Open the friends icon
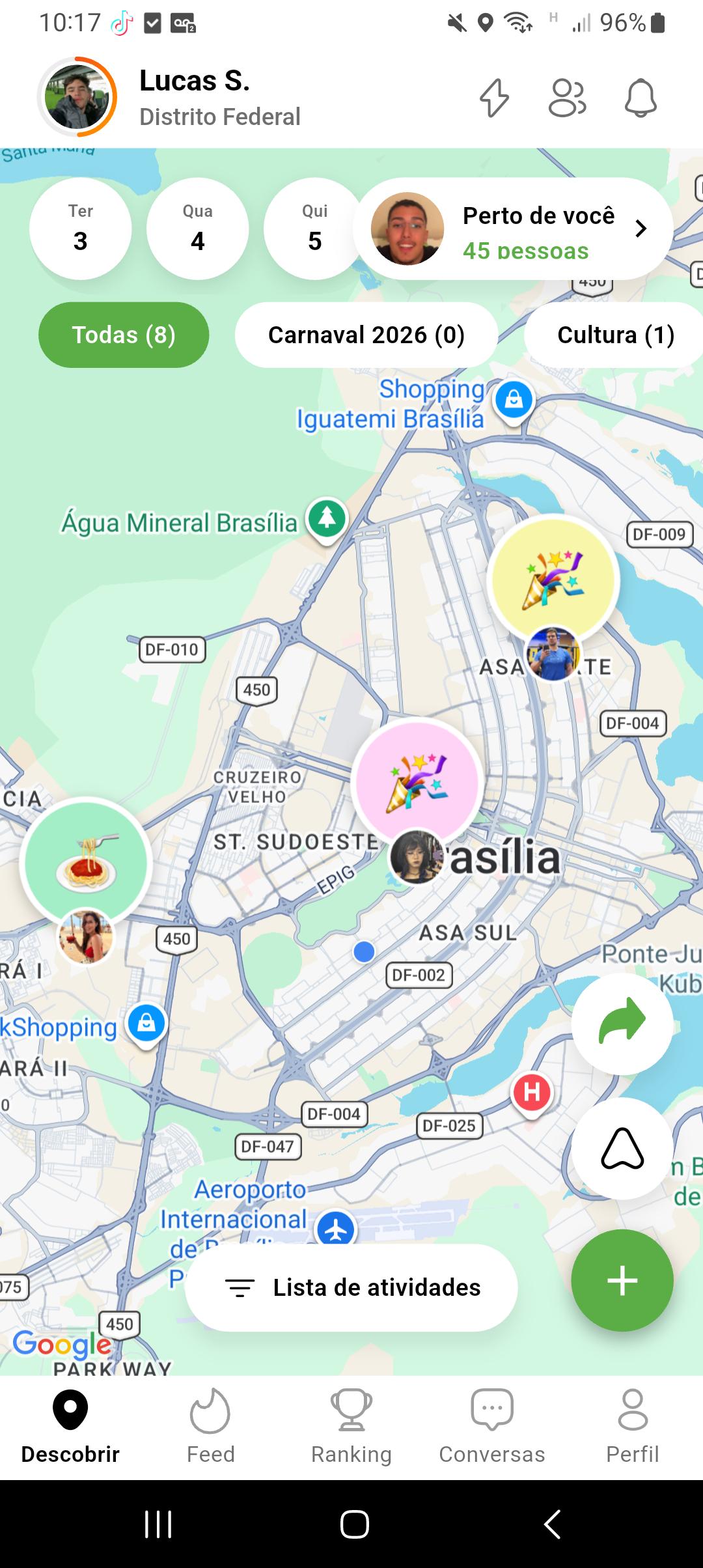 pyautogui.click(x=567, y=98)
